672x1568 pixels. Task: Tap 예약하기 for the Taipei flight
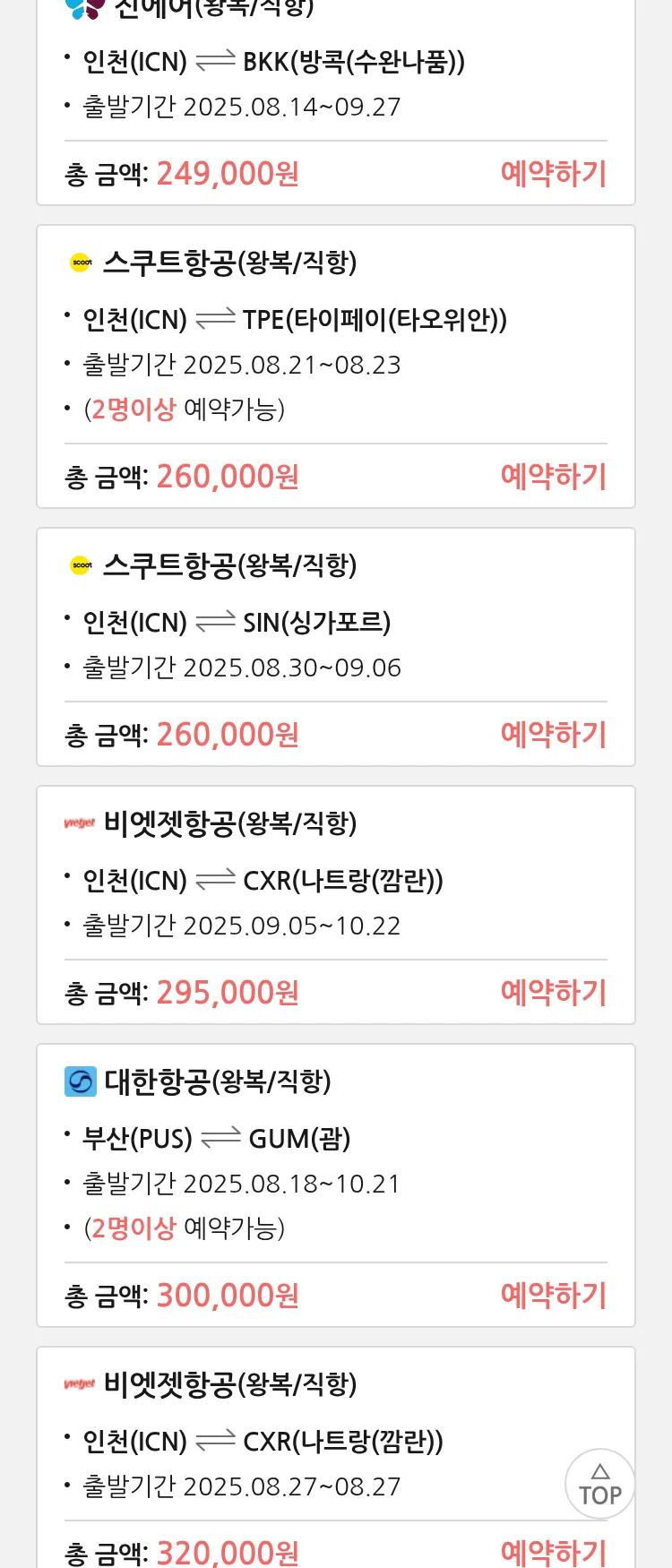[x=553, y=476]
